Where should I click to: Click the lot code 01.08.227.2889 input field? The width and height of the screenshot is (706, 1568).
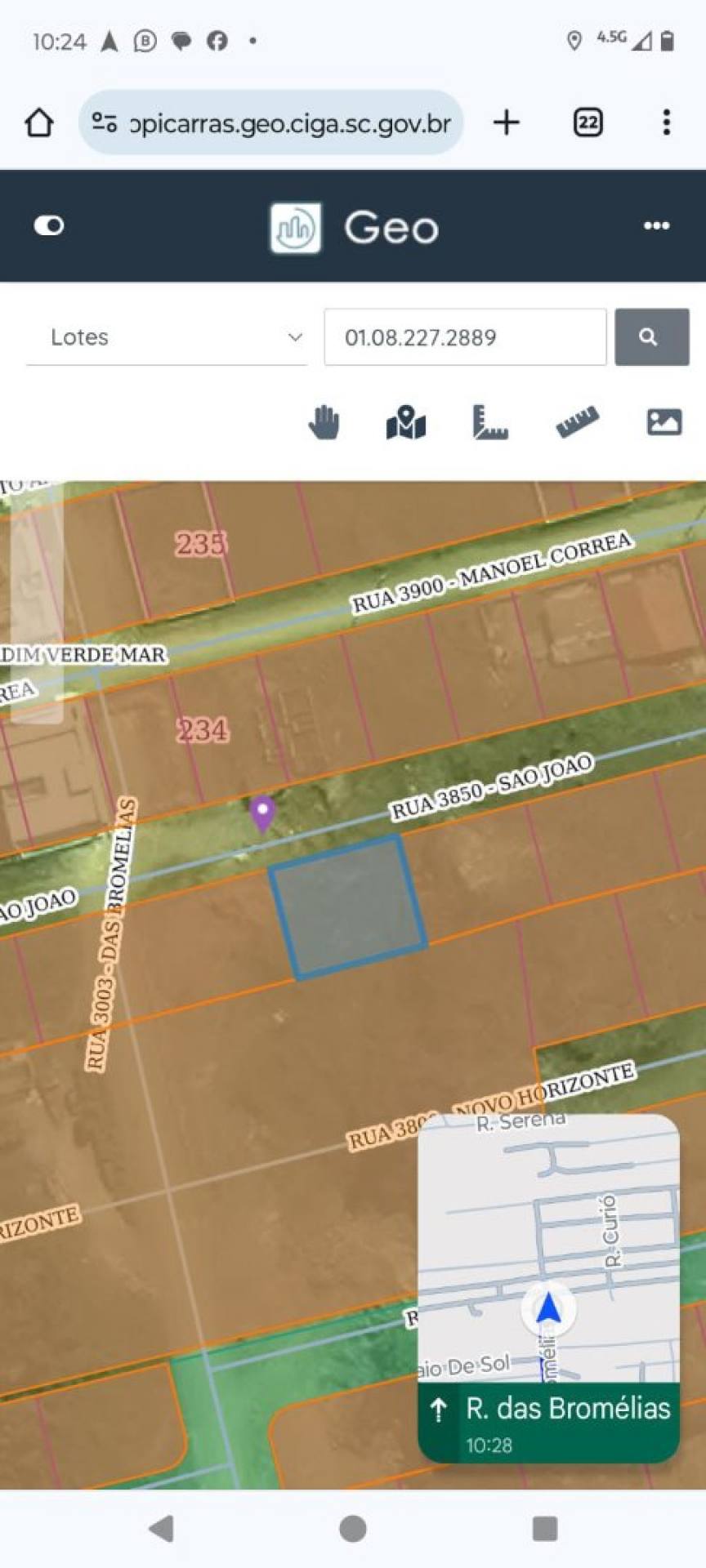464,336
